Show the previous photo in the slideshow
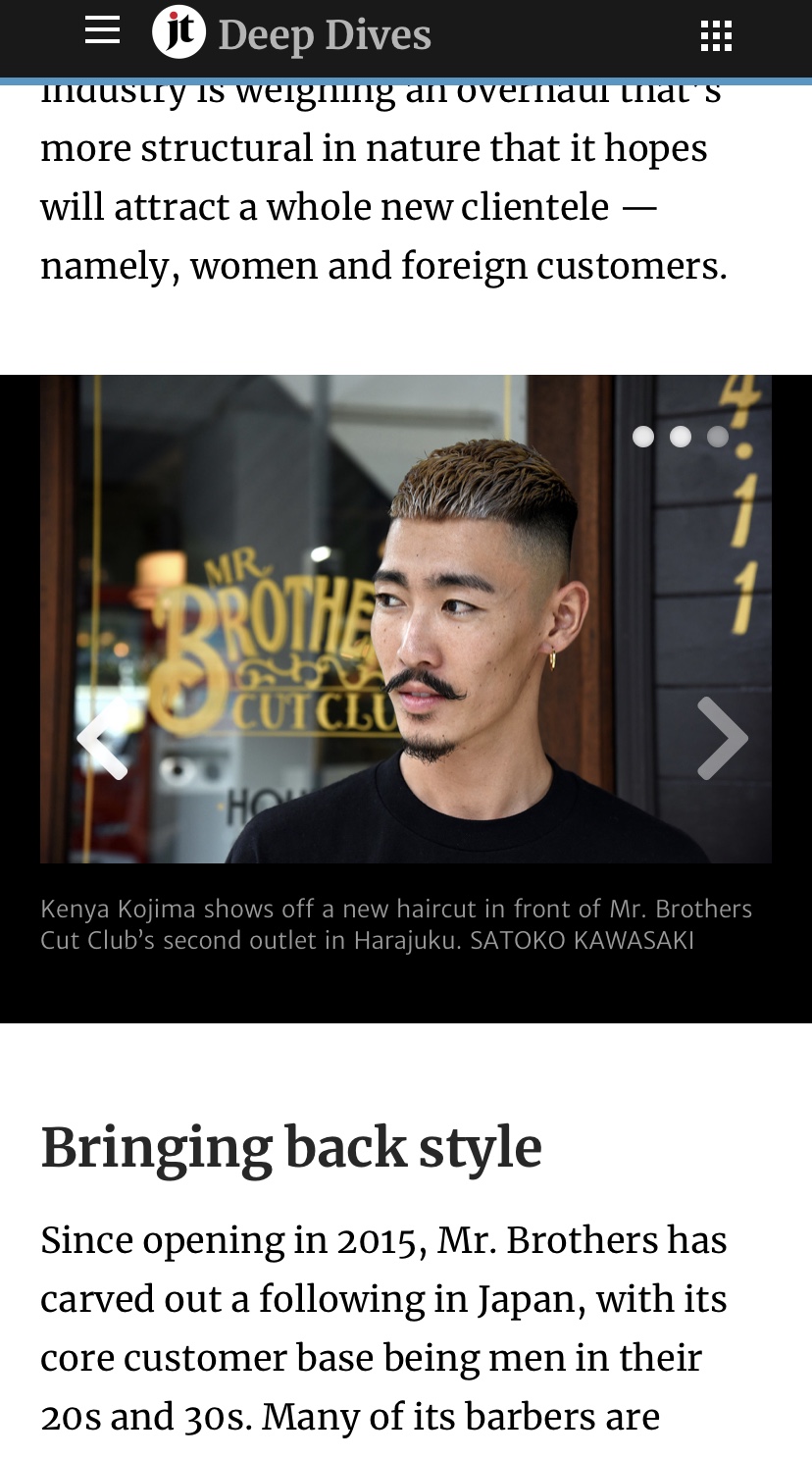Screen dimensions: 812x1459 [102, 739]
